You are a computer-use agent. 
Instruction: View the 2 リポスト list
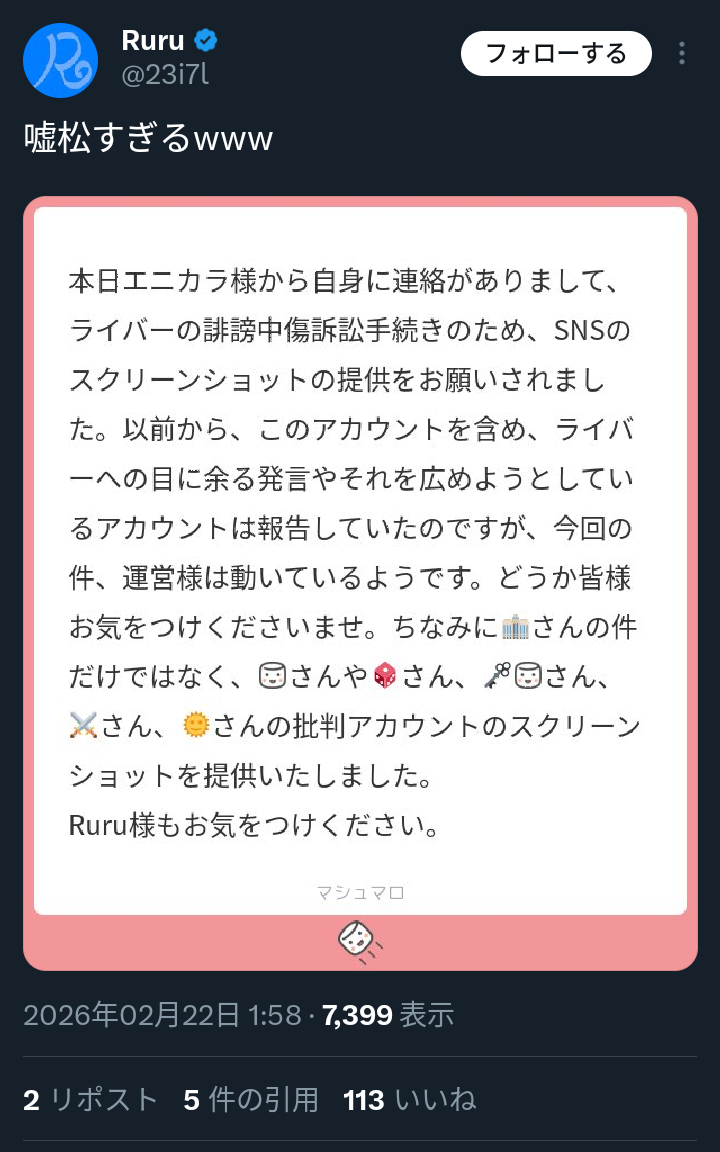point(91,1100)
